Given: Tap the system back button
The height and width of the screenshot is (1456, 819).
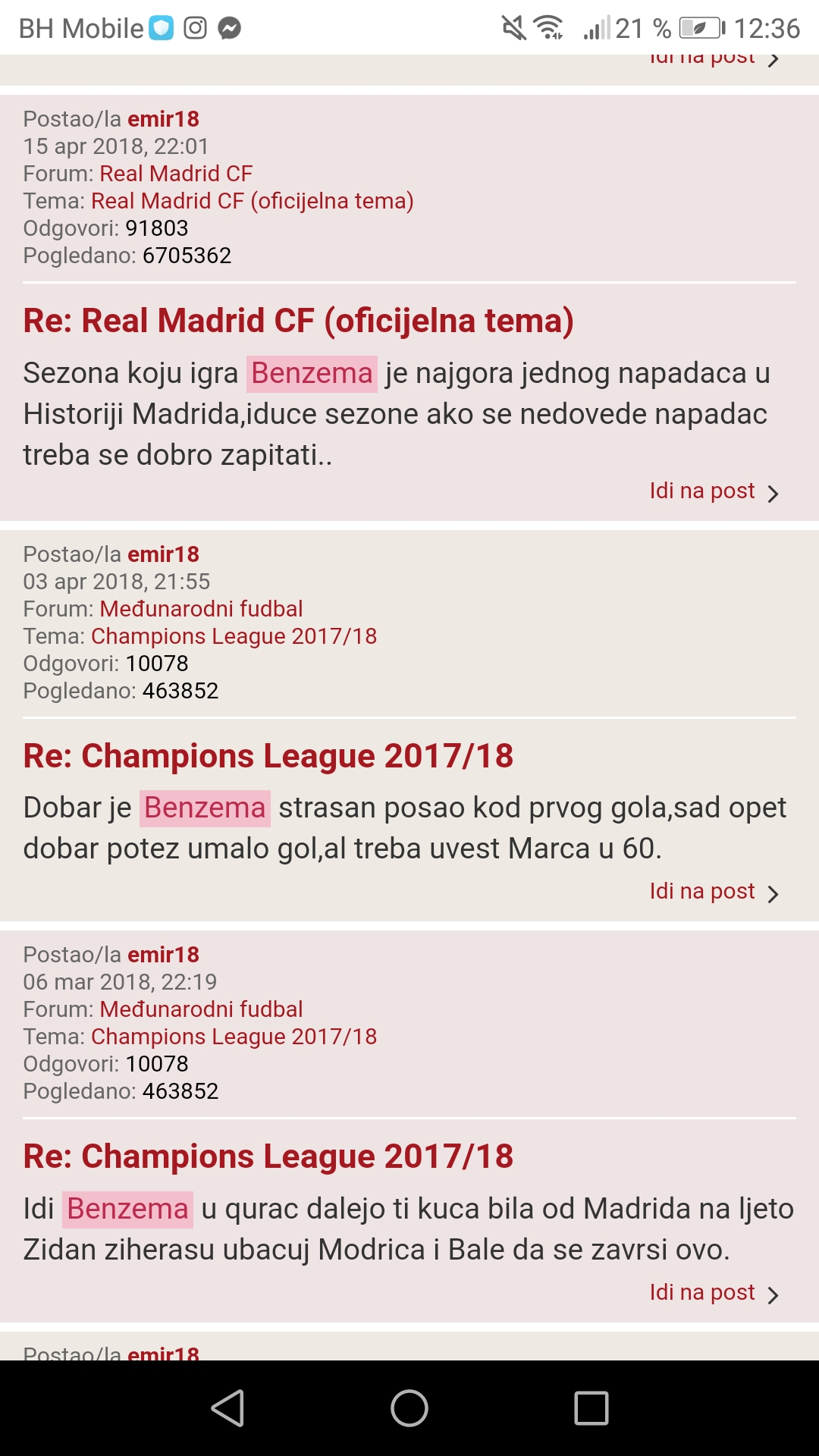Looking at the screenshot, I should pyautogui.click(x=227, y=1408).
